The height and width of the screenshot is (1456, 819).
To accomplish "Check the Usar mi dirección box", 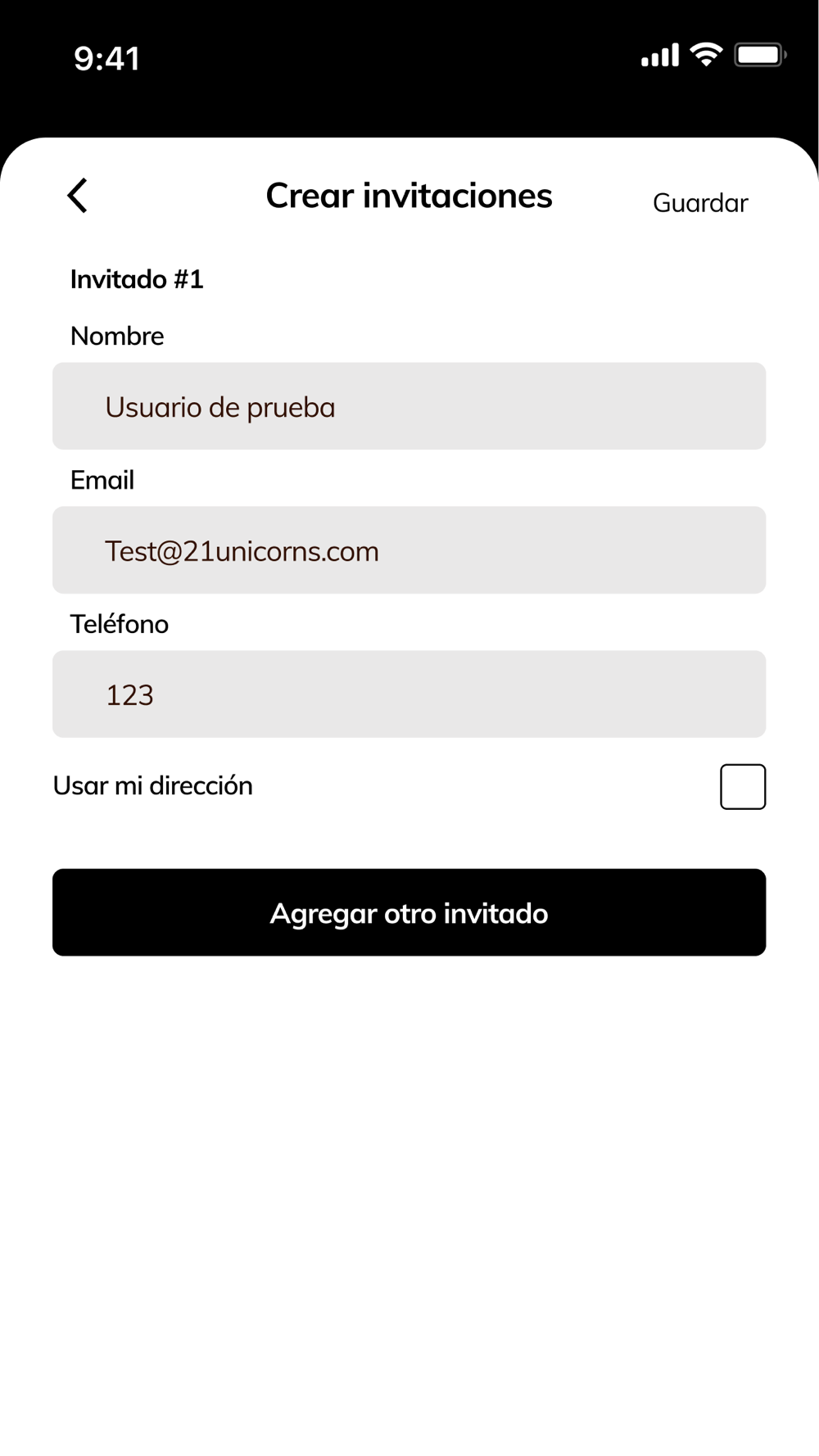I will point(742,786).
